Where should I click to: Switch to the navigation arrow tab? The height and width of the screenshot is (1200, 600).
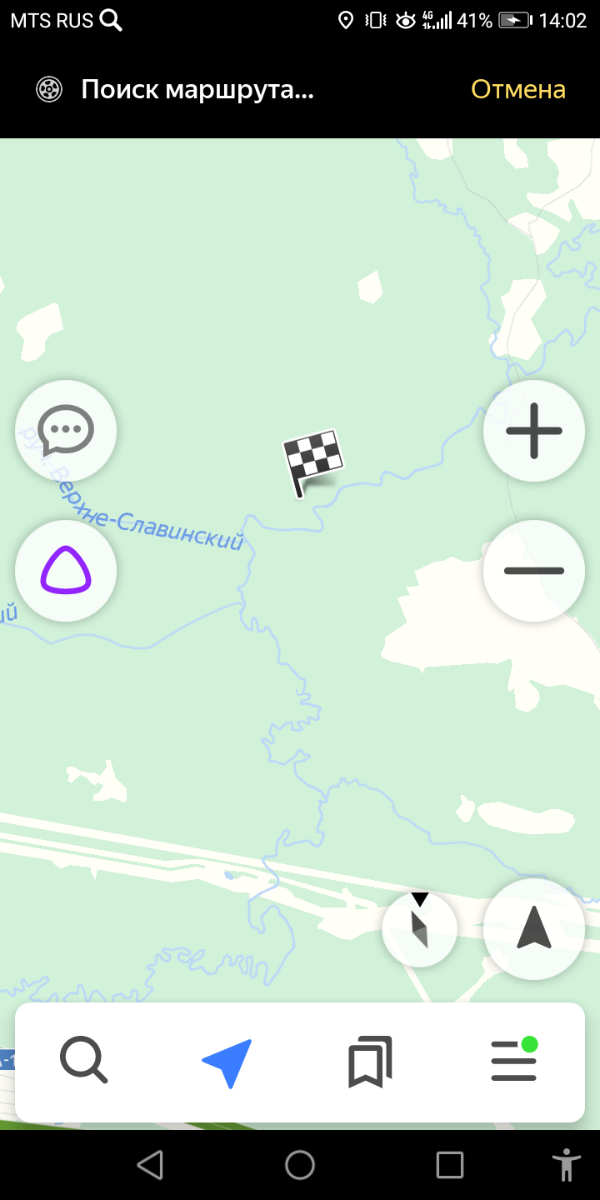pos(227,1061)
